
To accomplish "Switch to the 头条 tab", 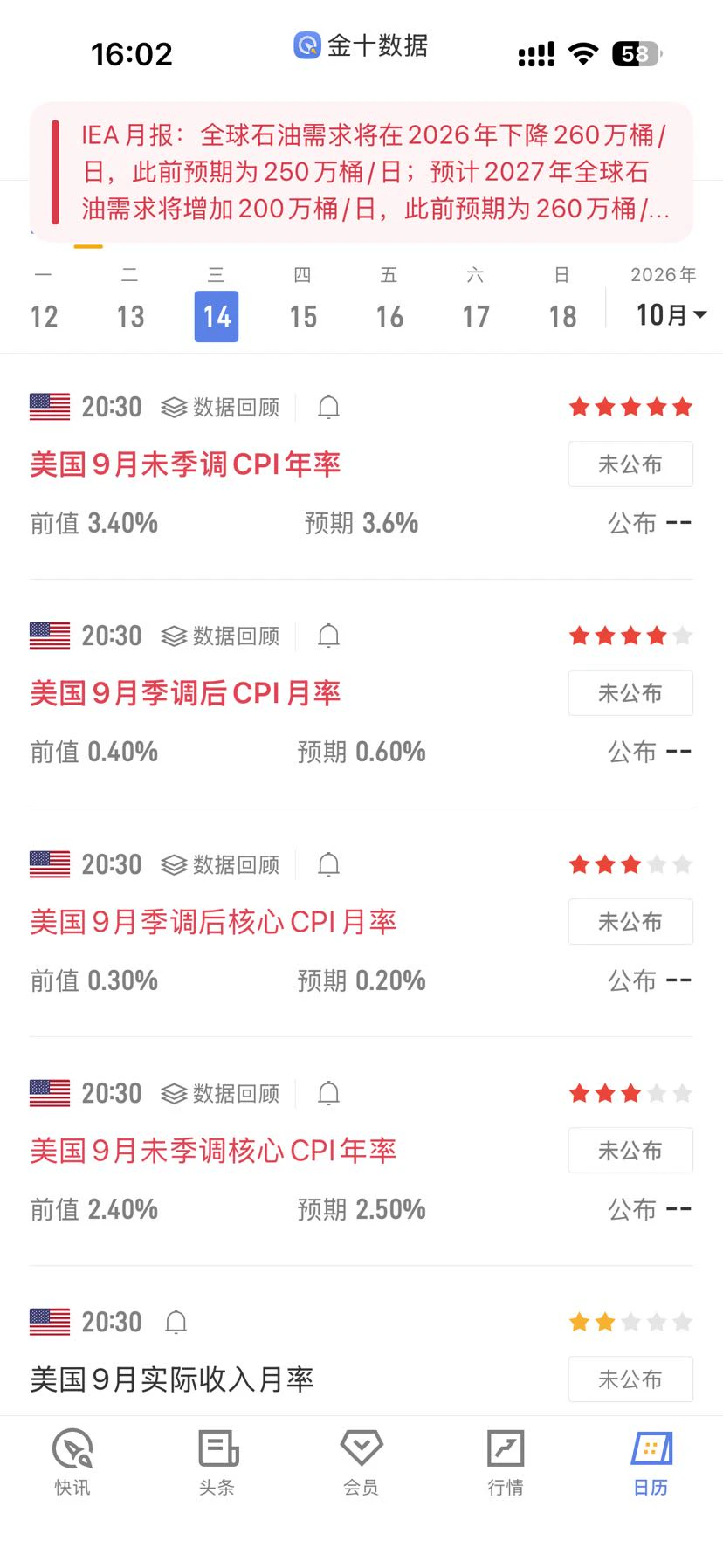I will (x=217, y=1461).
